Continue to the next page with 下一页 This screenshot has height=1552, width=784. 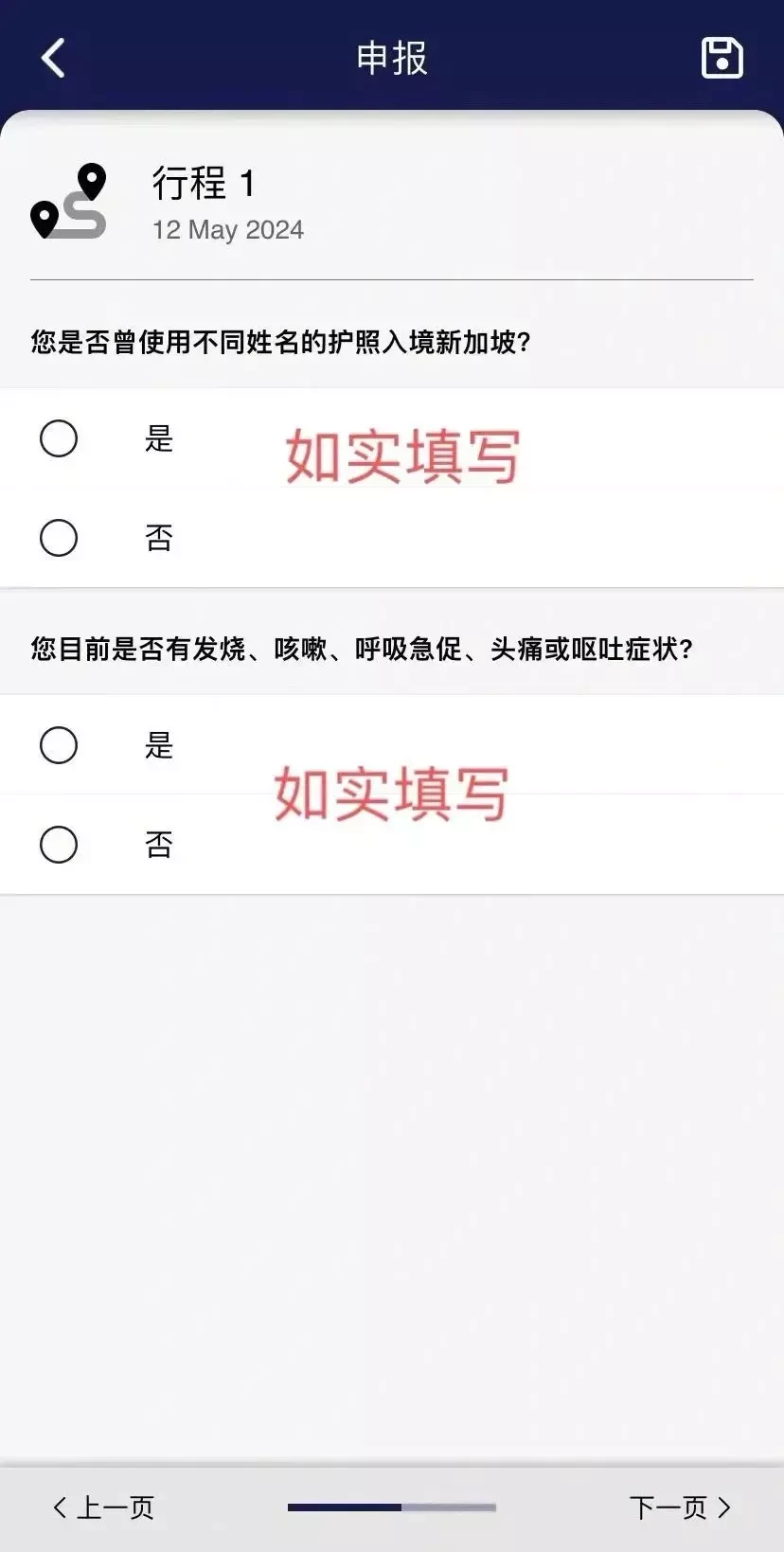681,1507
